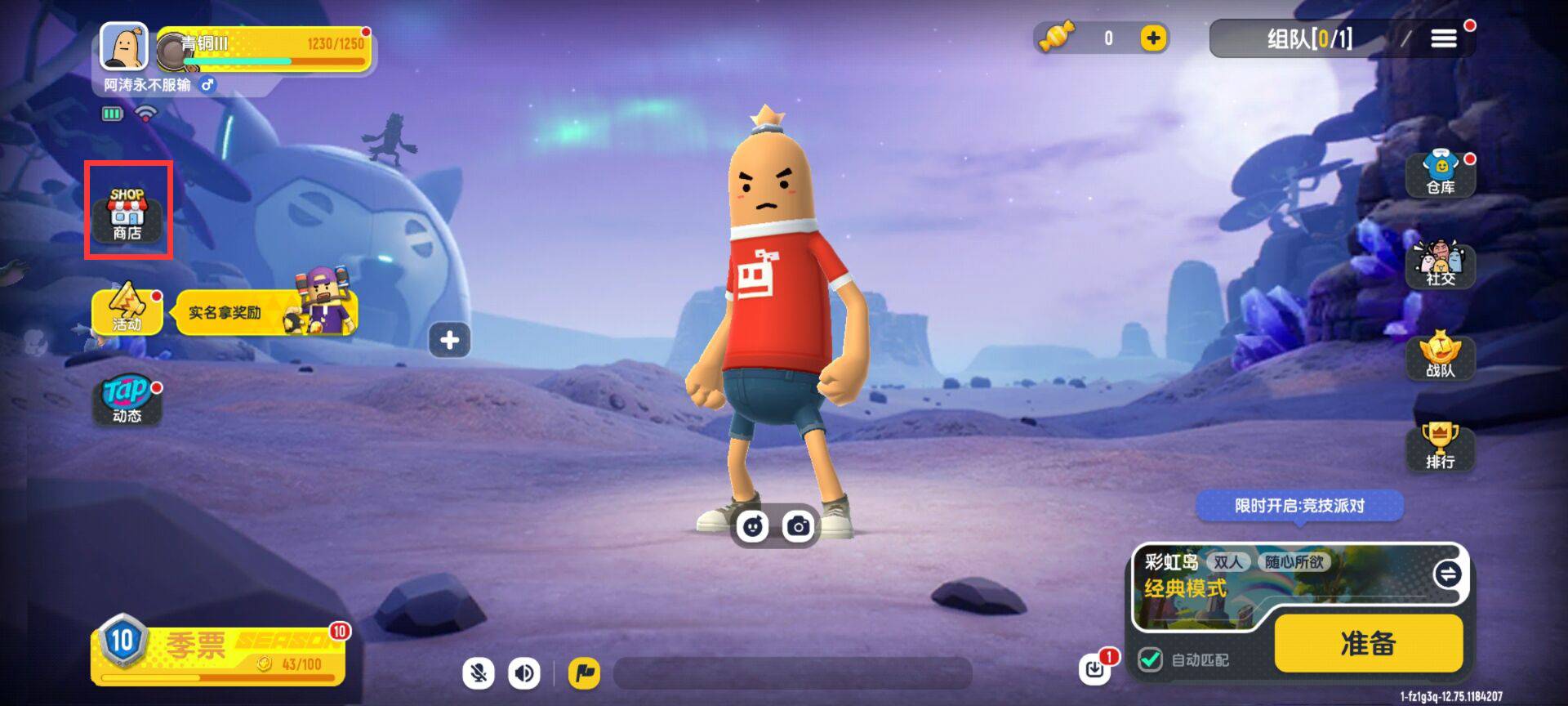1568x706 pixels.
Task: Open the 活动 events page
Action: point(127,311)
